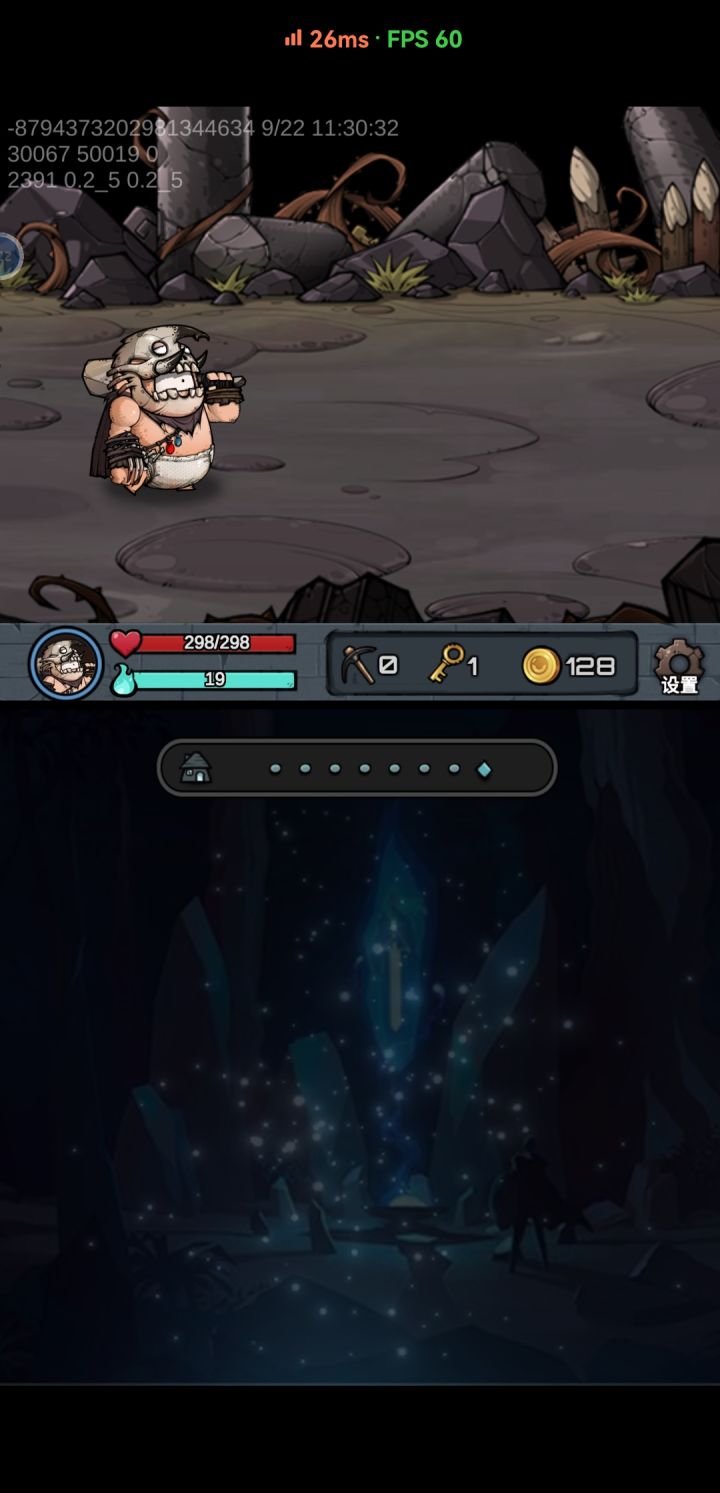
Task: Tap the middle dot of the progress track
Action: (362, 767)
